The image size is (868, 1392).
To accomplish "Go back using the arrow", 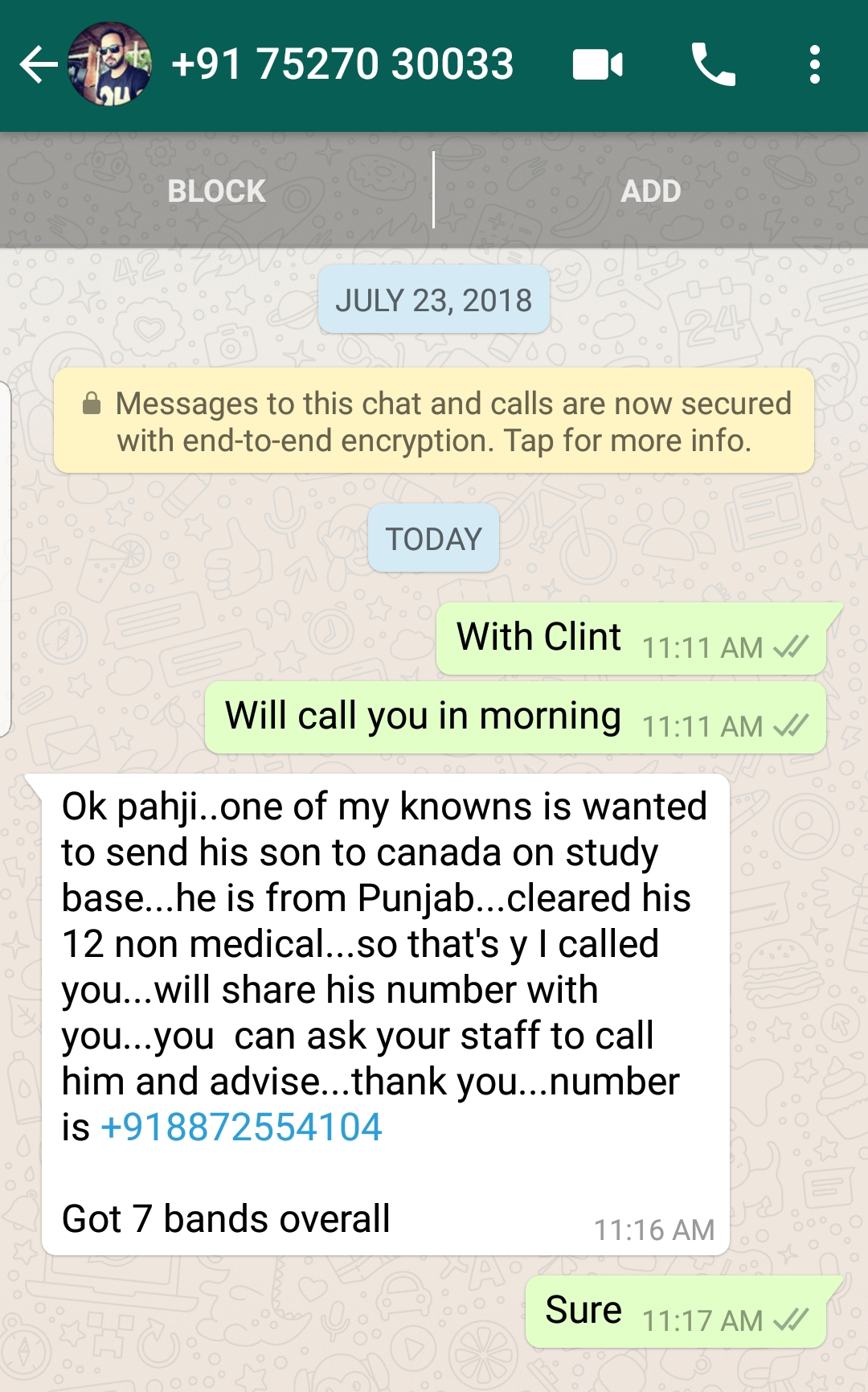I will coord(38,65).
